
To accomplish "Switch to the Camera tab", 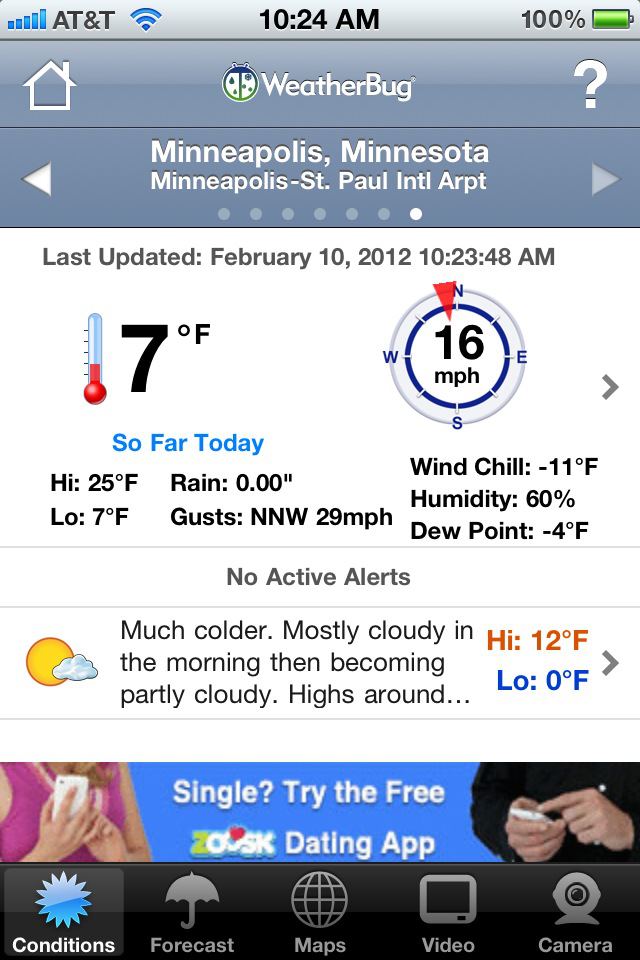I will (x=575, y=912).
